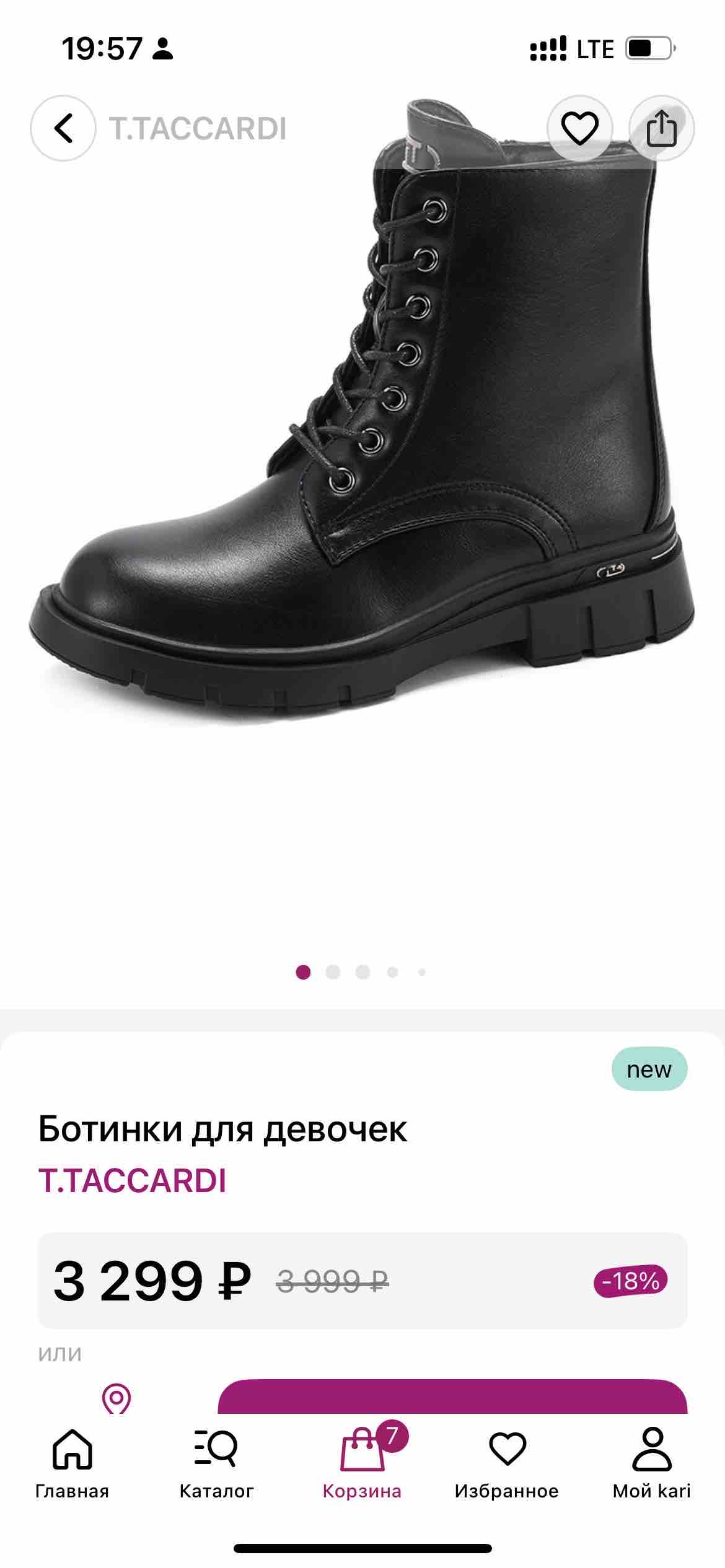
Task: Tap the 'new' label badge
Action: tap(648, 1068)
